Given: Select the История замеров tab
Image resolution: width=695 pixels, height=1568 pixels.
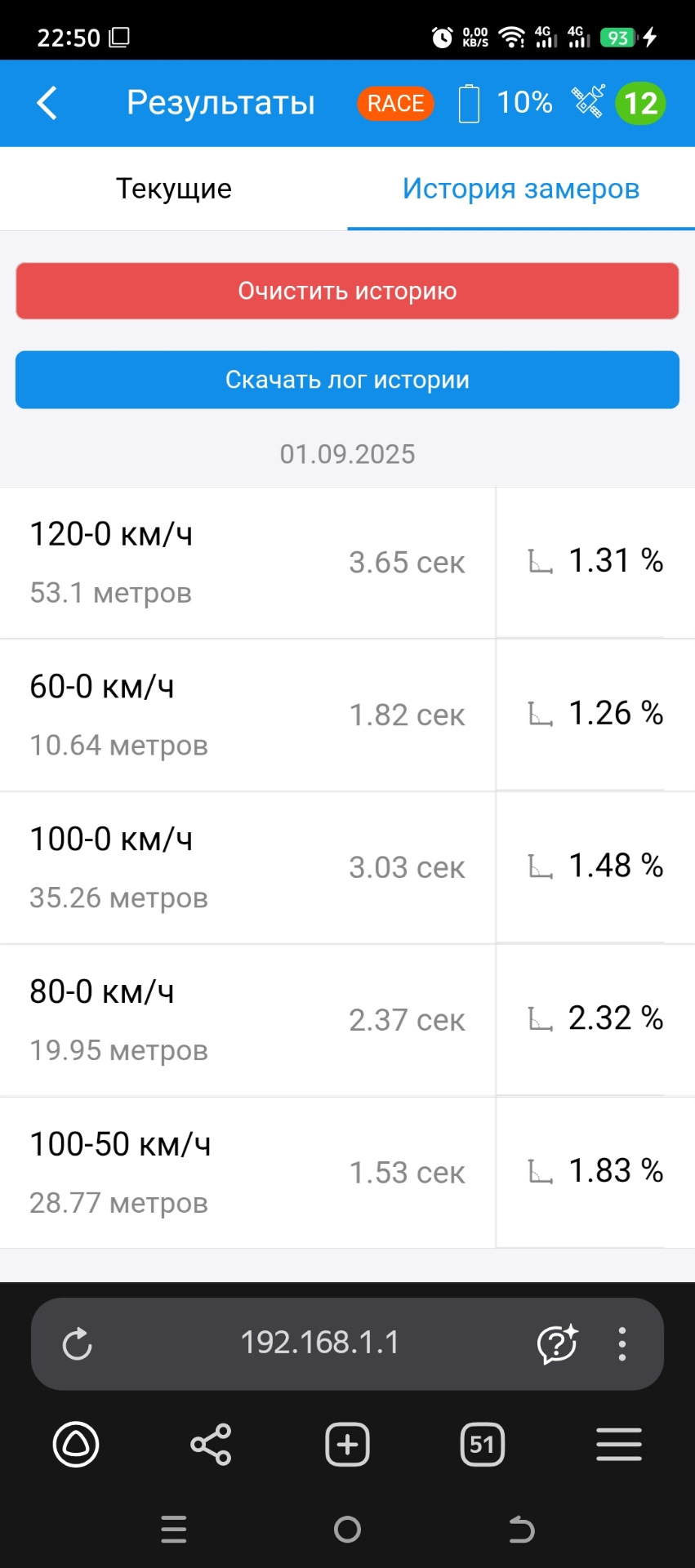Looking at the screenshot, I should coord(520,189).
